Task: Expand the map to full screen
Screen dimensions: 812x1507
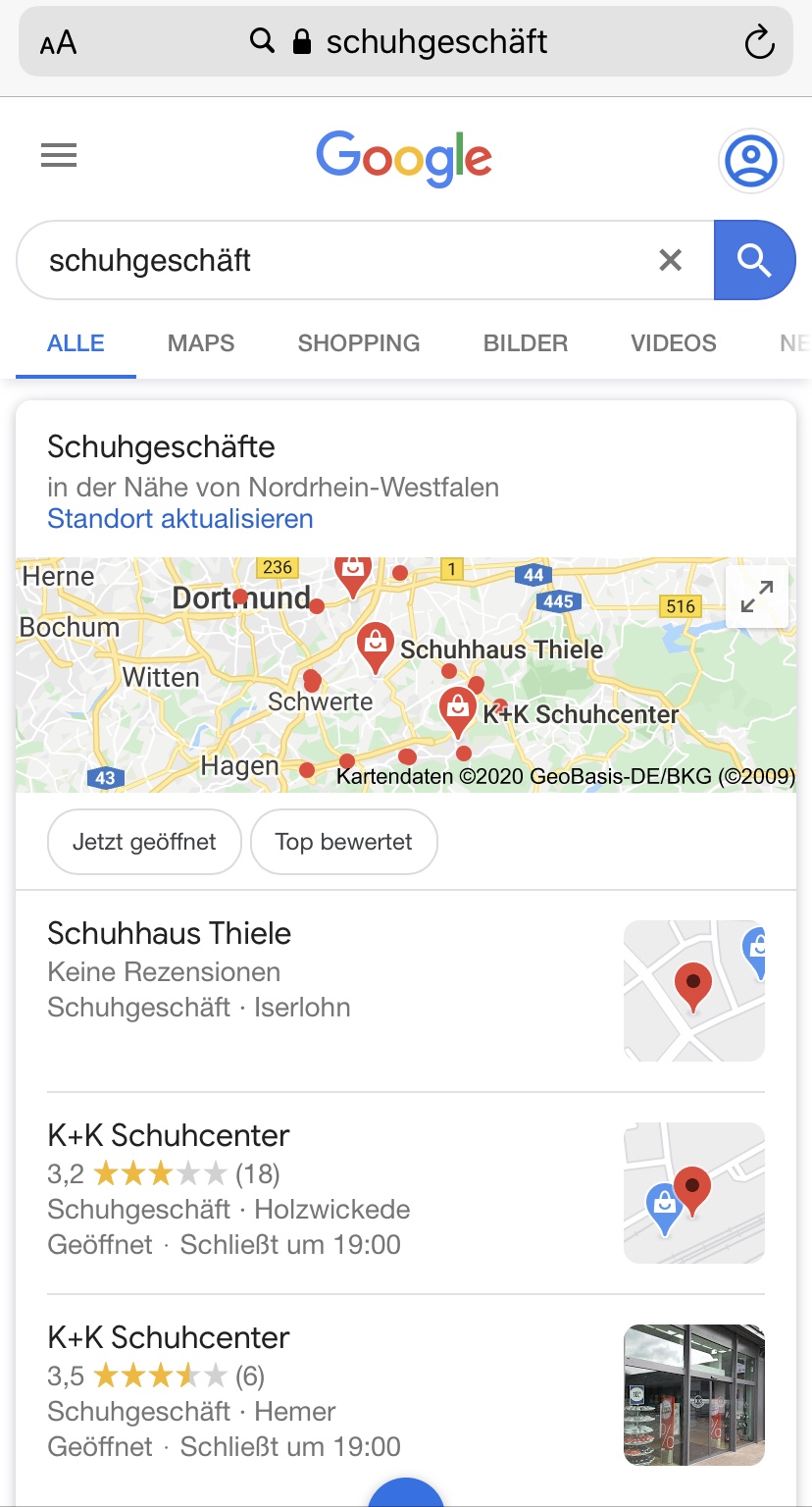Action: 757,597
